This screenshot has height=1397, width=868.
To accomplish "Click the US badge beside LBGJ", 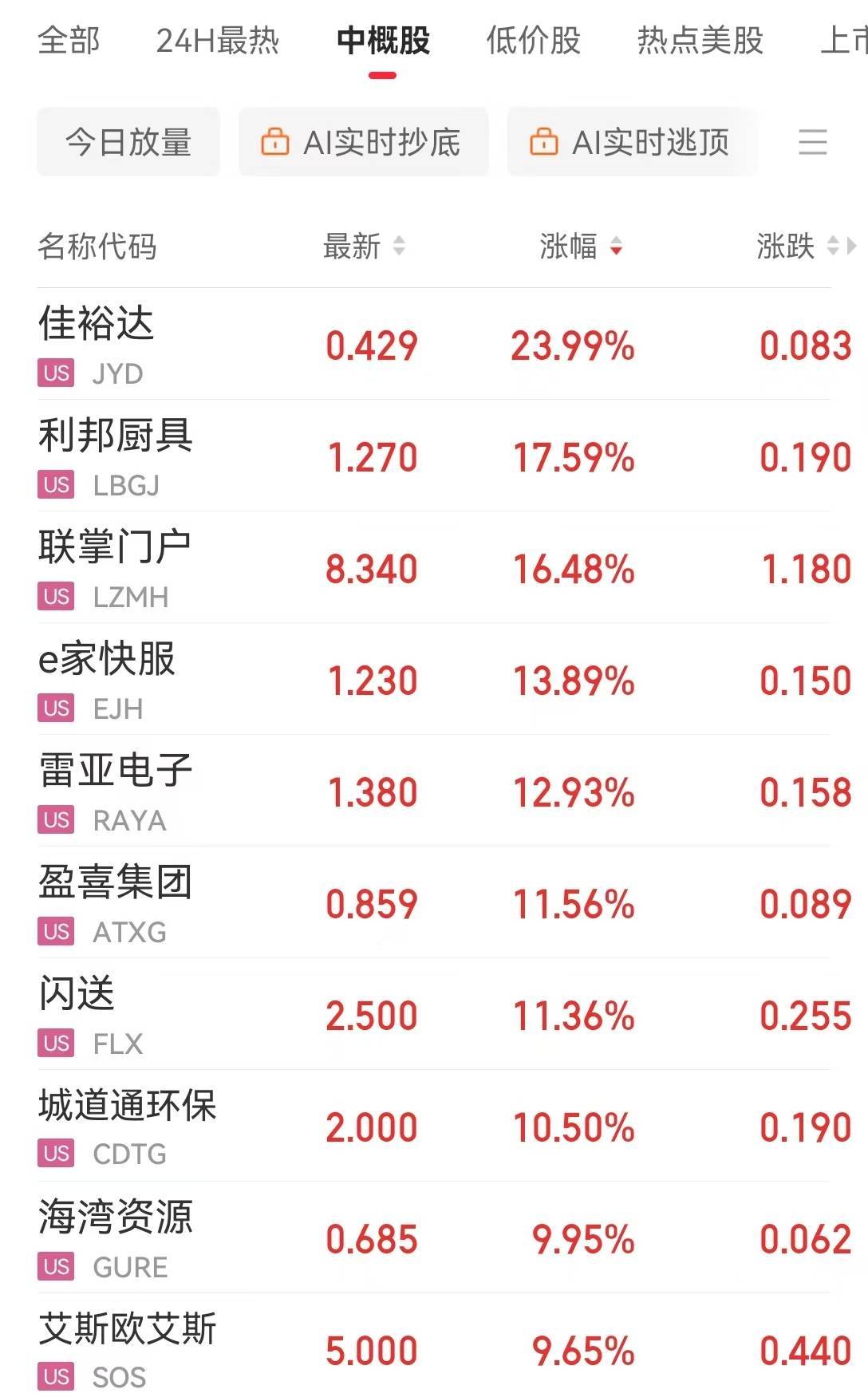I will pos(55,483).
